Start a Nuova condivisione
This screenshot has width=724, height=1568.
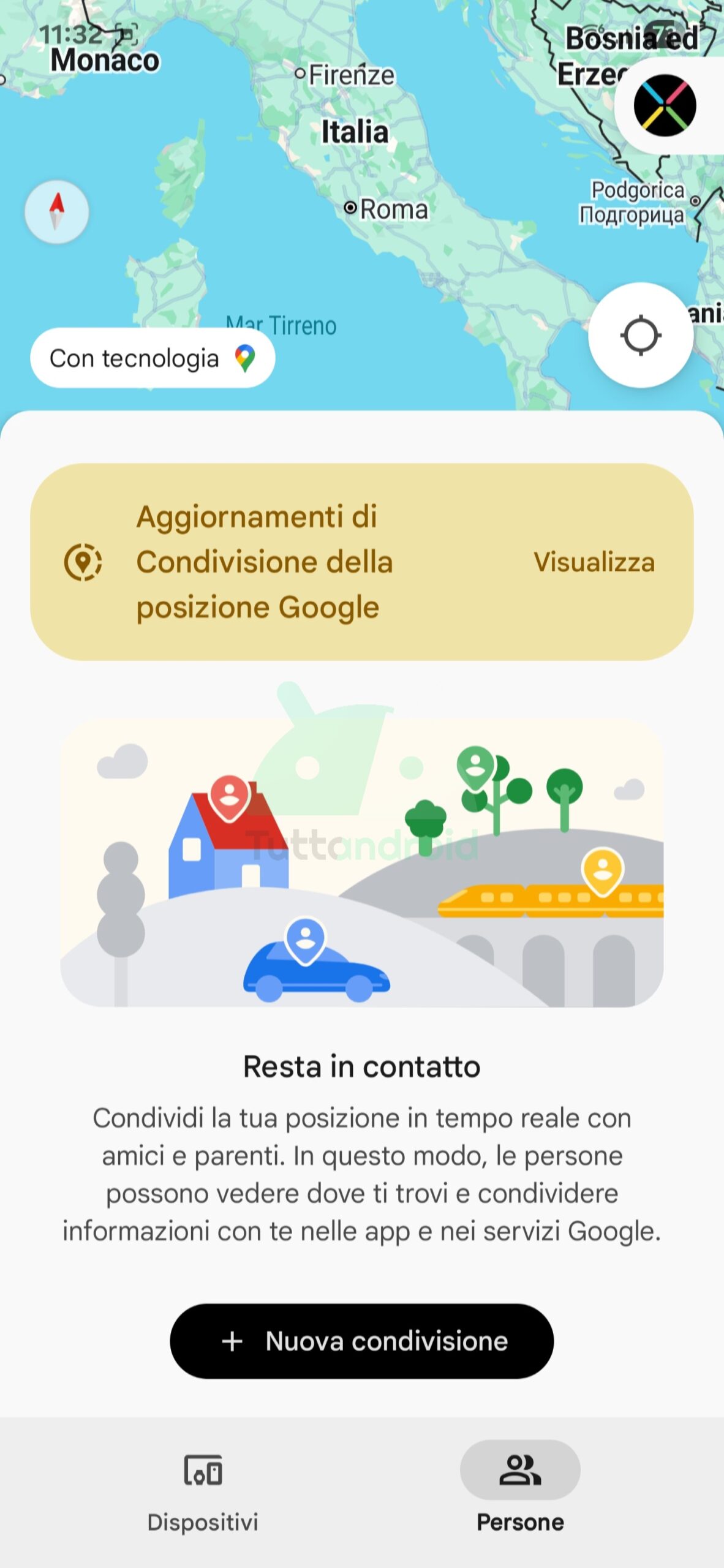[x=361, y=1341]
